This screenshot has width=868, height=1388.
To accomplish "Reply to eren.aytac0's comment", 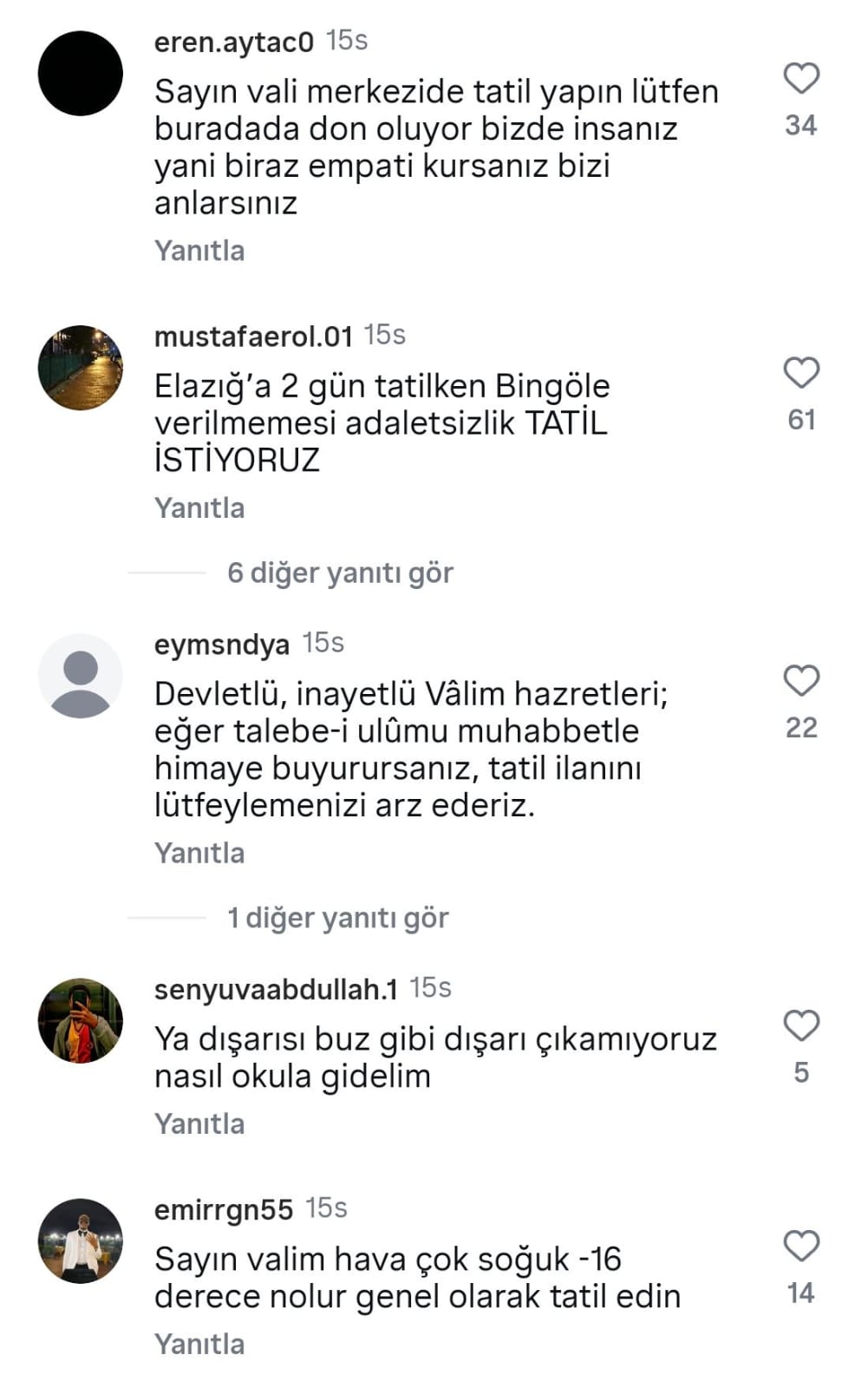I will tap(199, 251).
